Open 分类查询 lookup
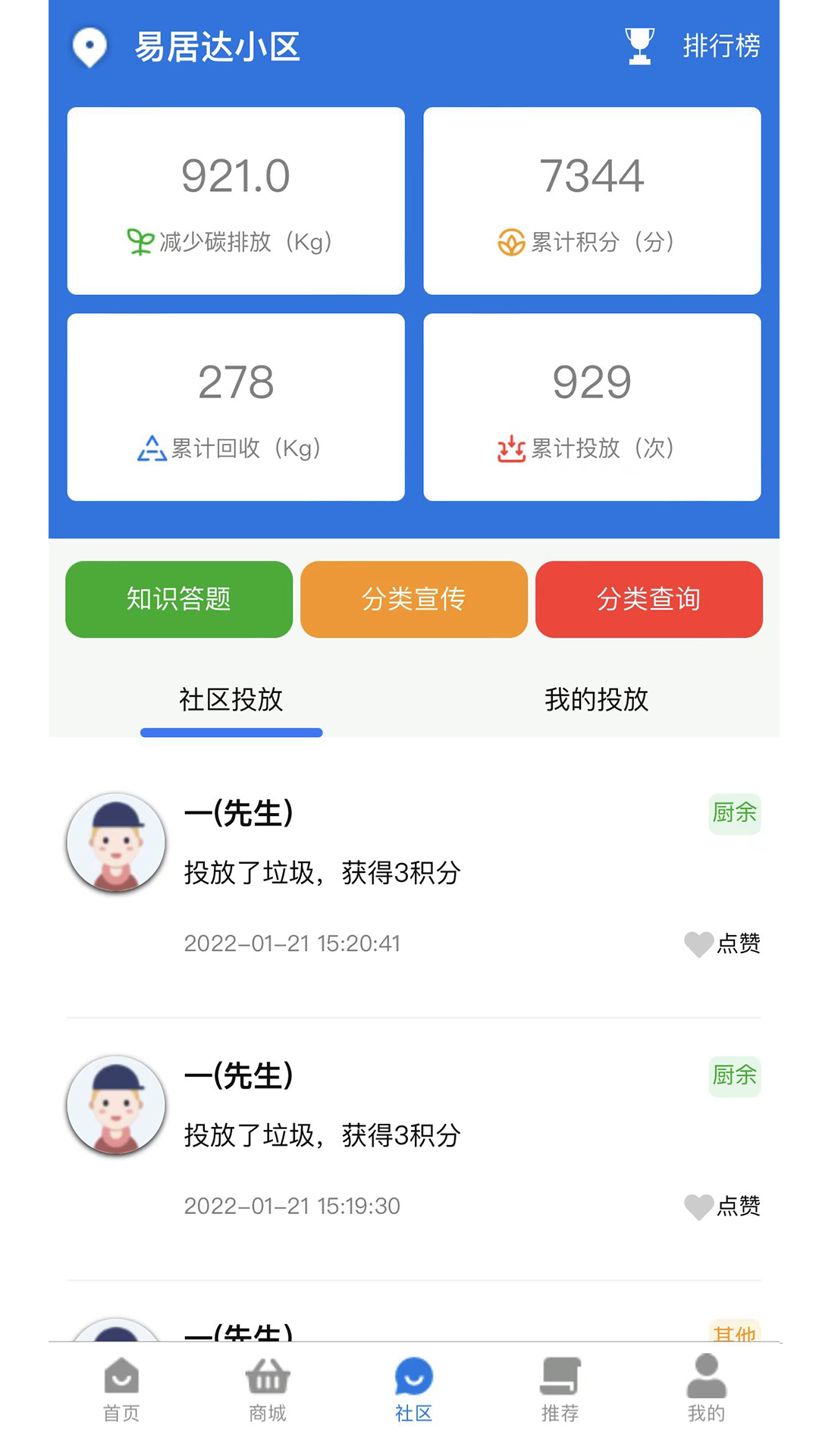 pyautogui.click(x=649, y=599)
